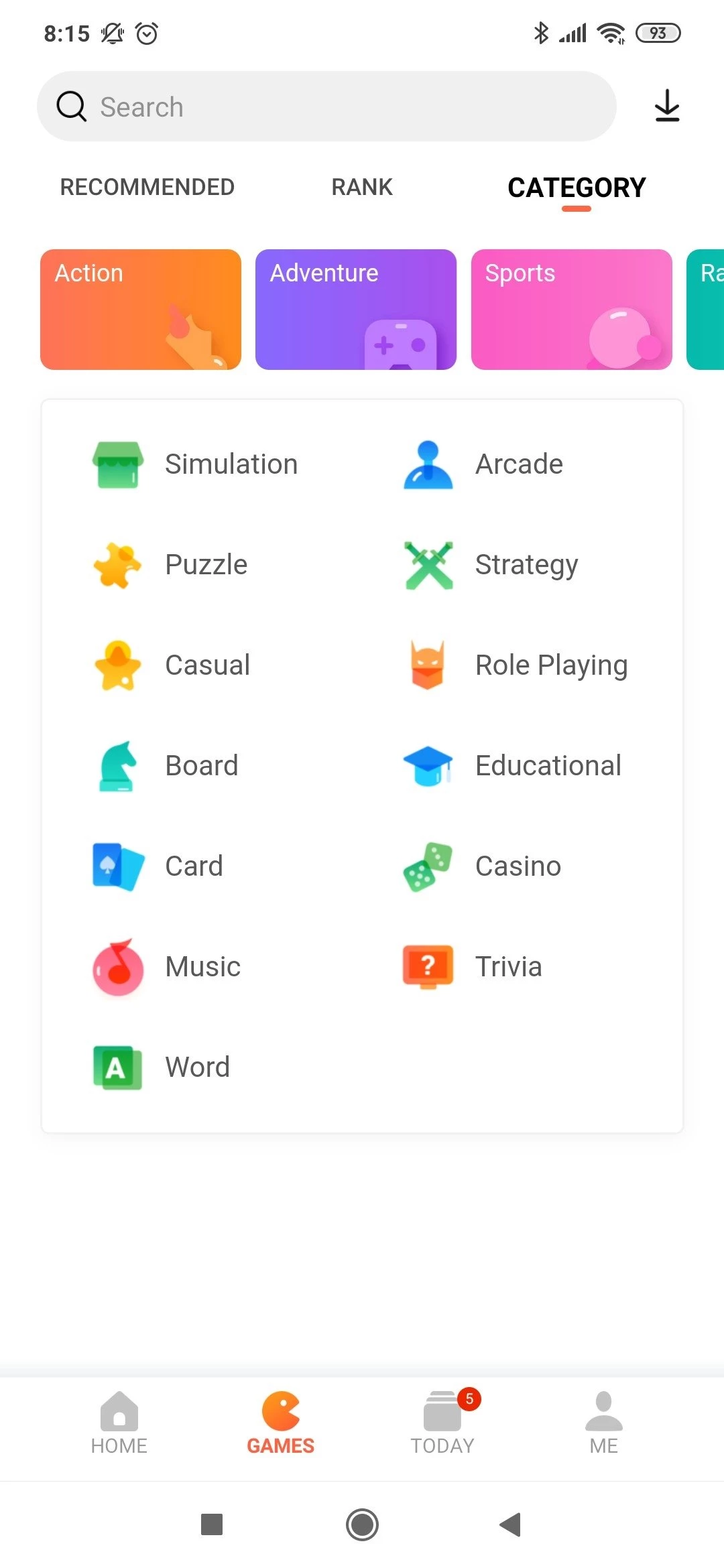Open the downloads icon
724x1568 pixels.
[667, 106]
